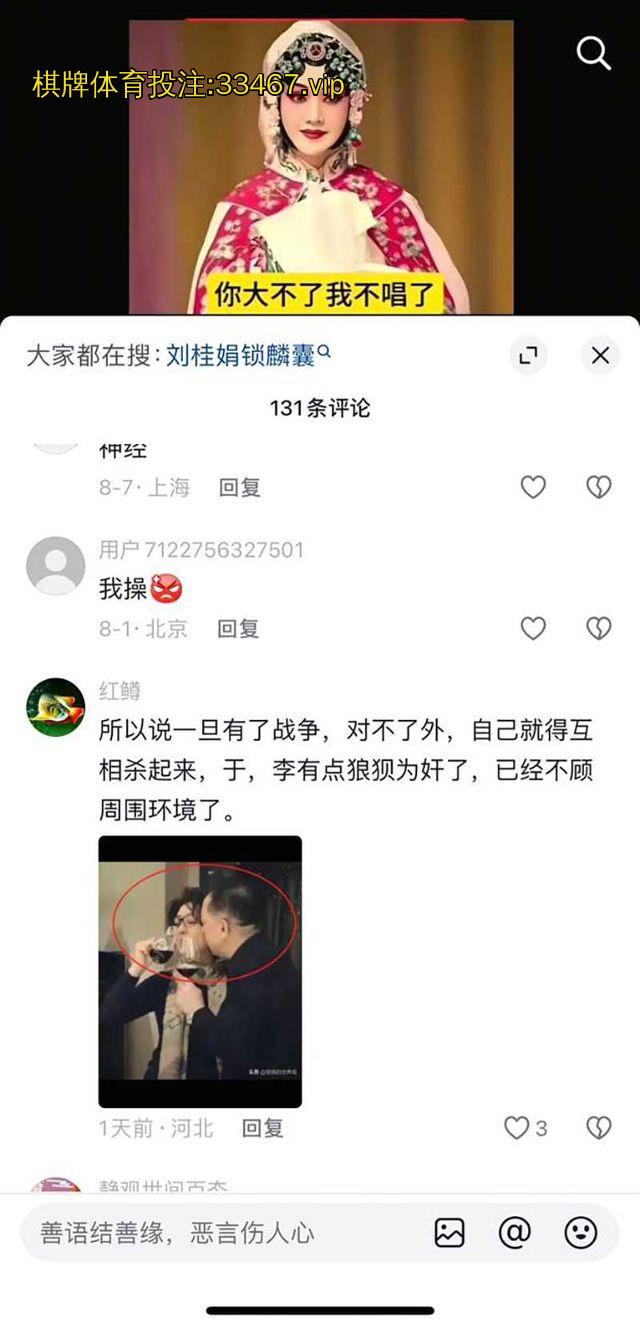Like the 我操 comment
640x1328 pixels.
[x=534, y=628]
